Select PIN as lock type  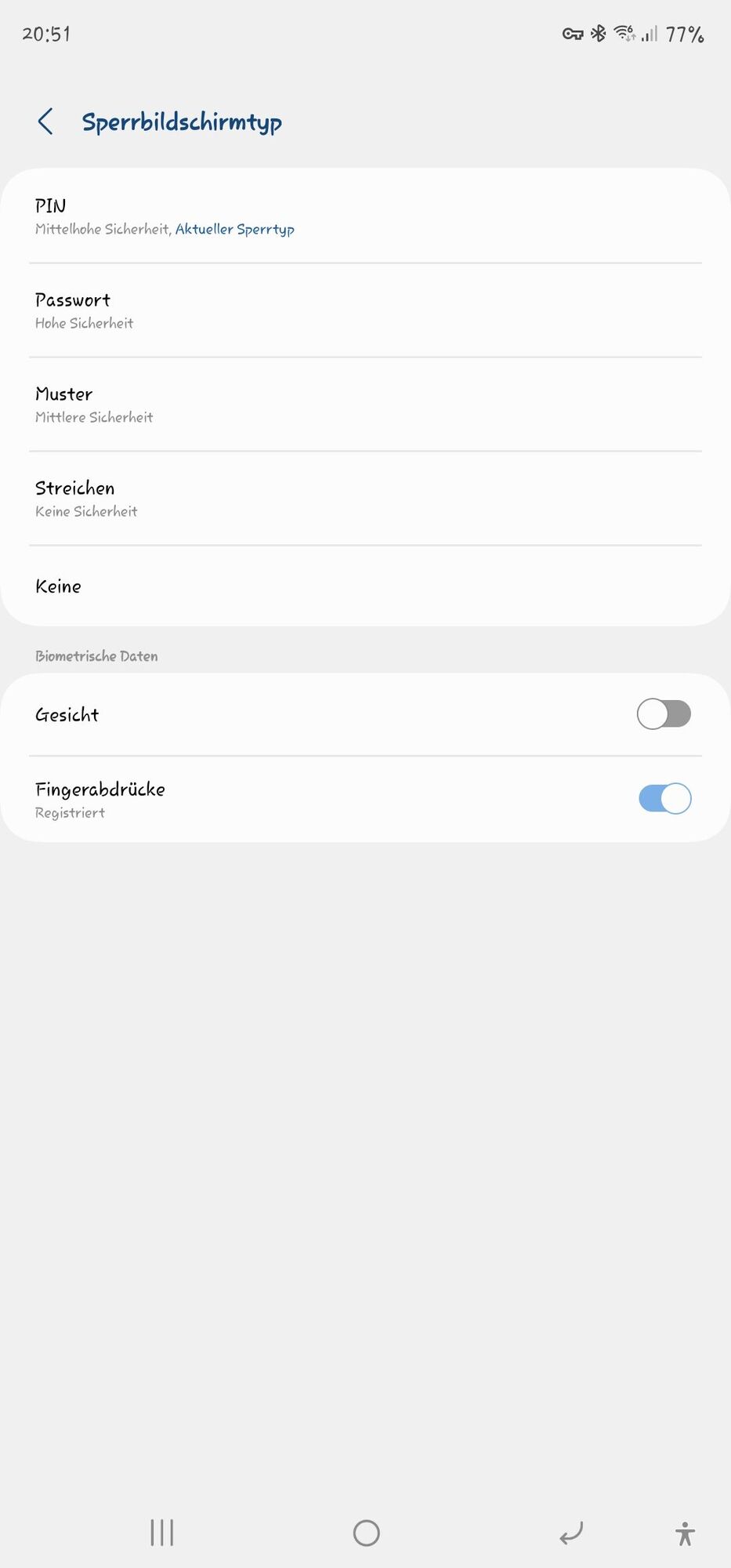pos(365,216)
